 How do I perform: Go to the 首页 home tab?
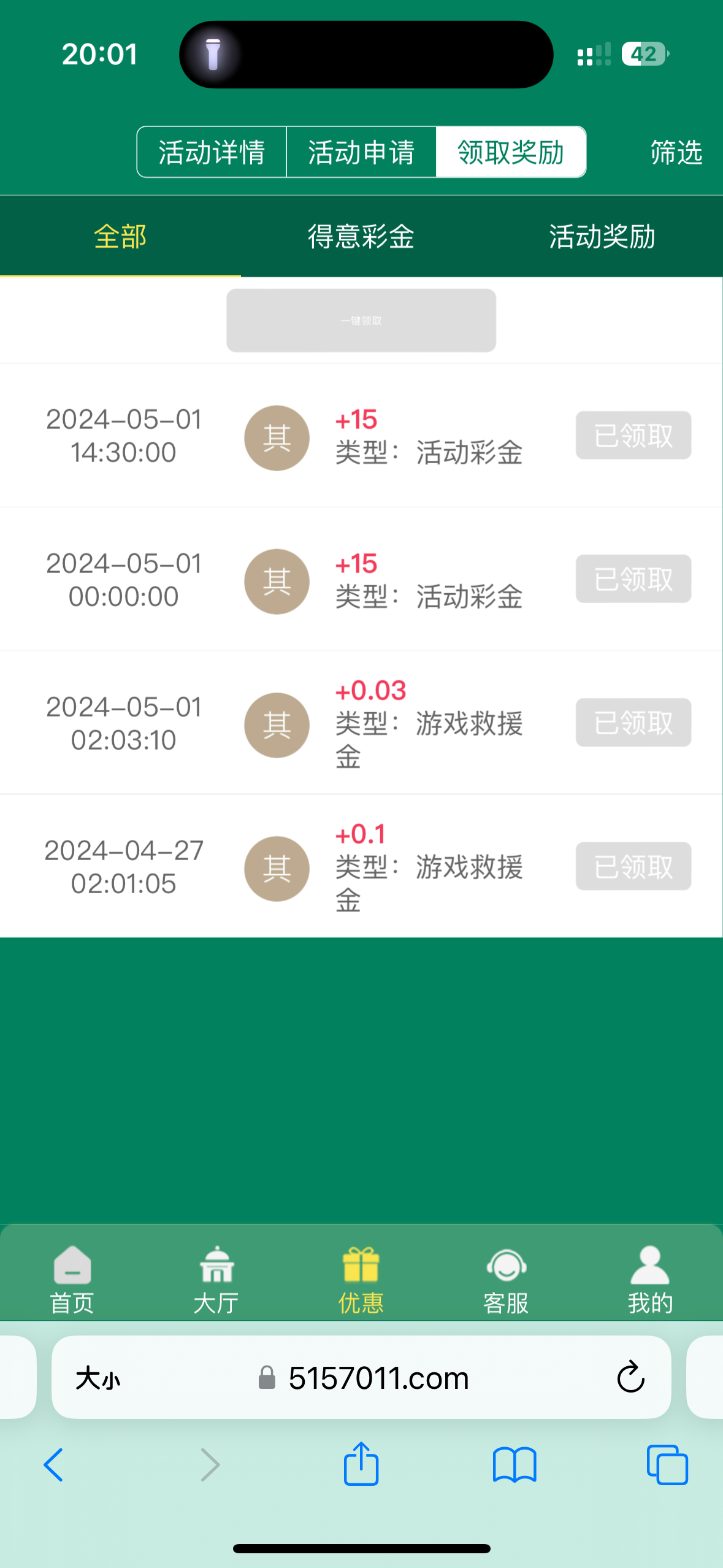pyautogui.click(x=72, y=1280)
